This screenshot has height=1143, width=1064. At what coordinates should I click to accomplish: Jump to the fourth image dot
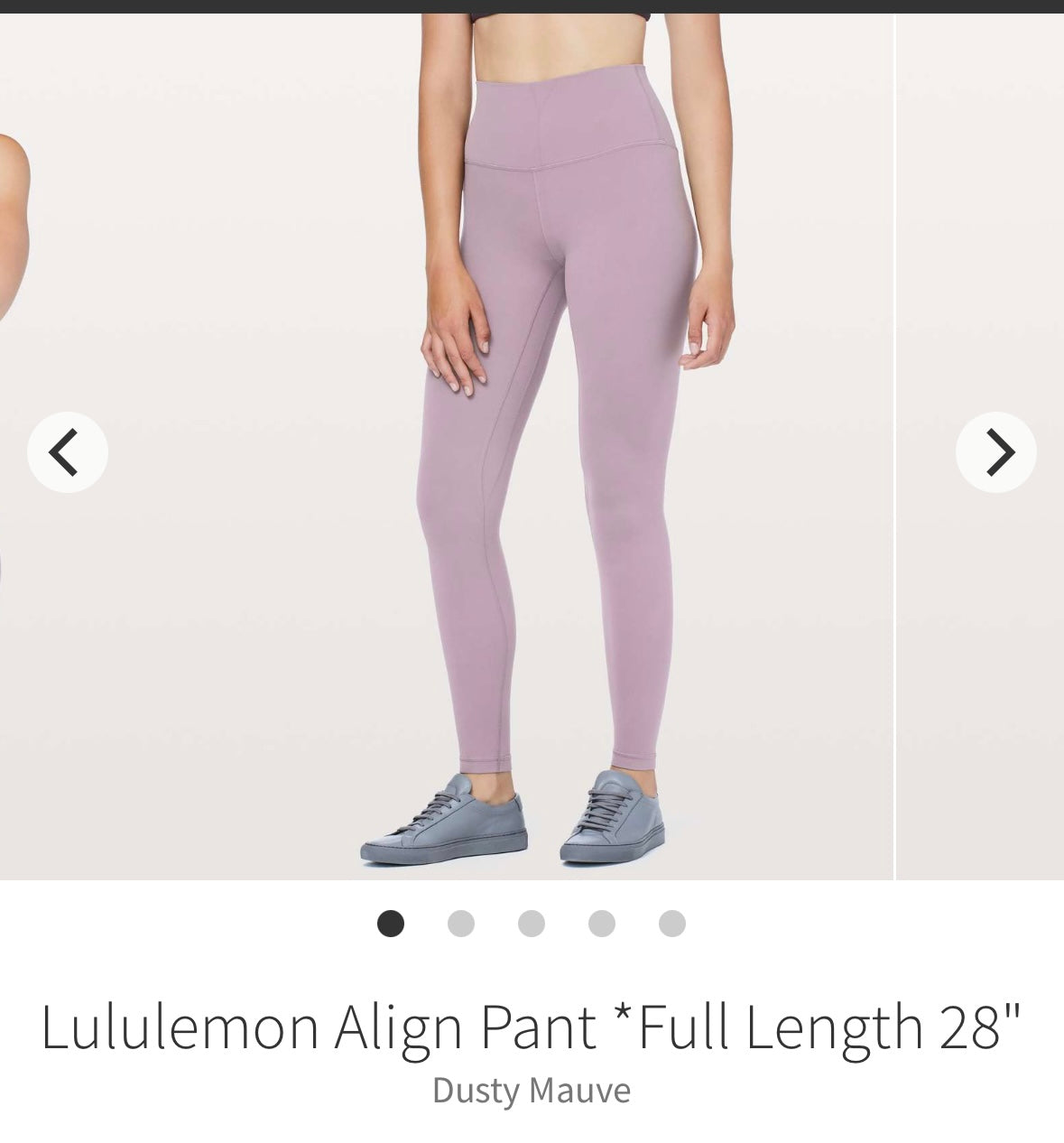coord(602,924)
